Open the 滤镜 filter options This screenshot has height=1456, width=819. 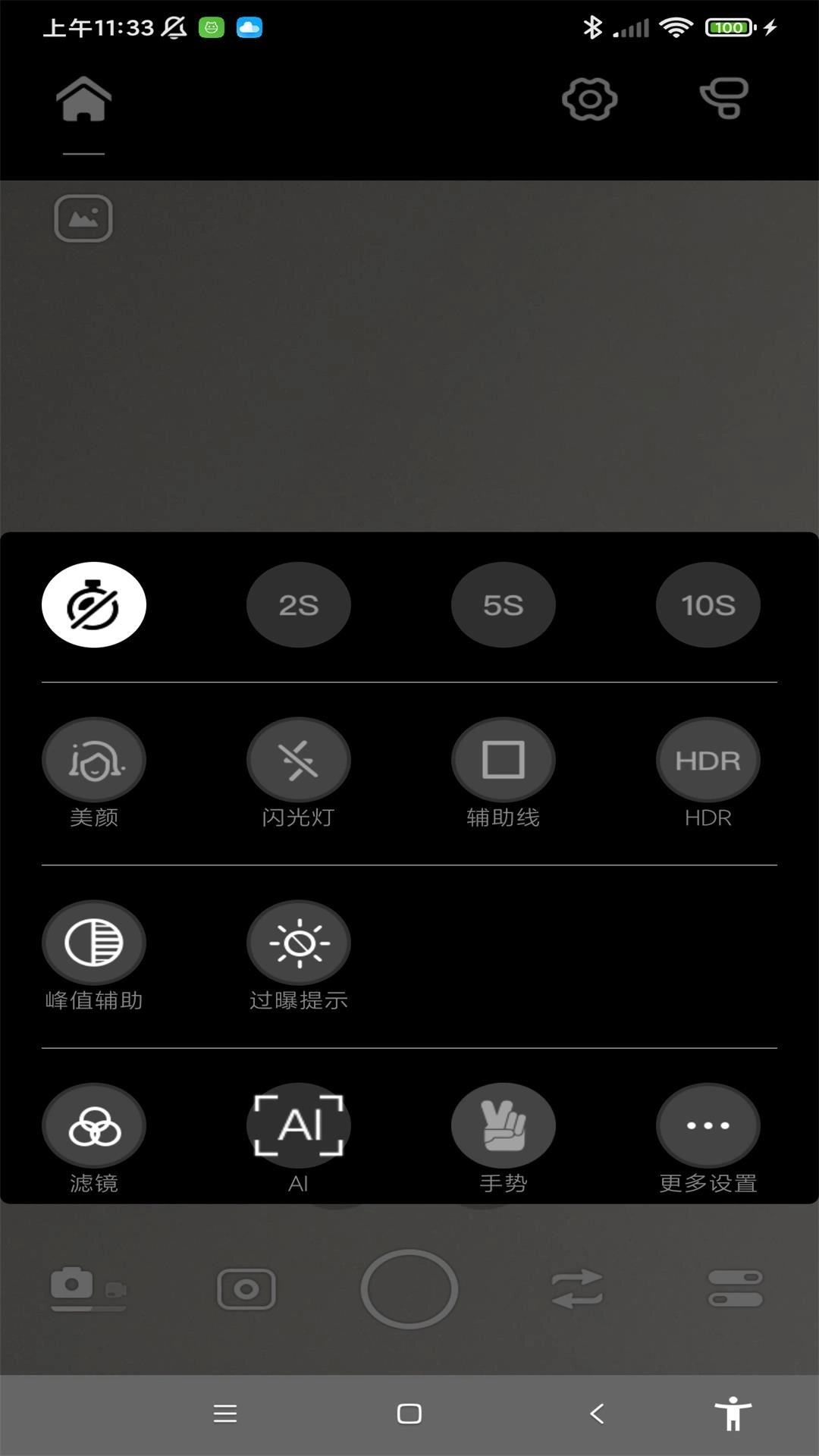coord(94,1125)
